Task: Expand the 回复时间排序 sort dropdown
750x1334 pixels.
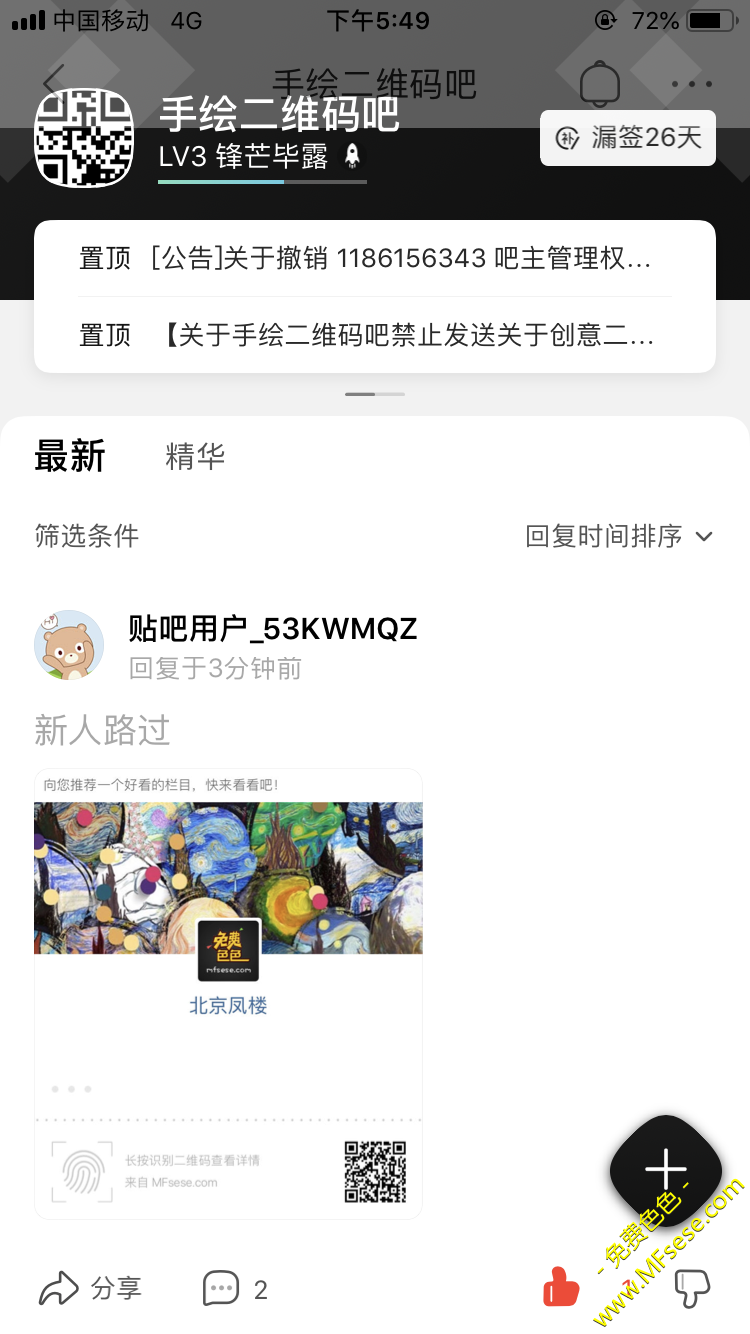Action: click(619, 536)
